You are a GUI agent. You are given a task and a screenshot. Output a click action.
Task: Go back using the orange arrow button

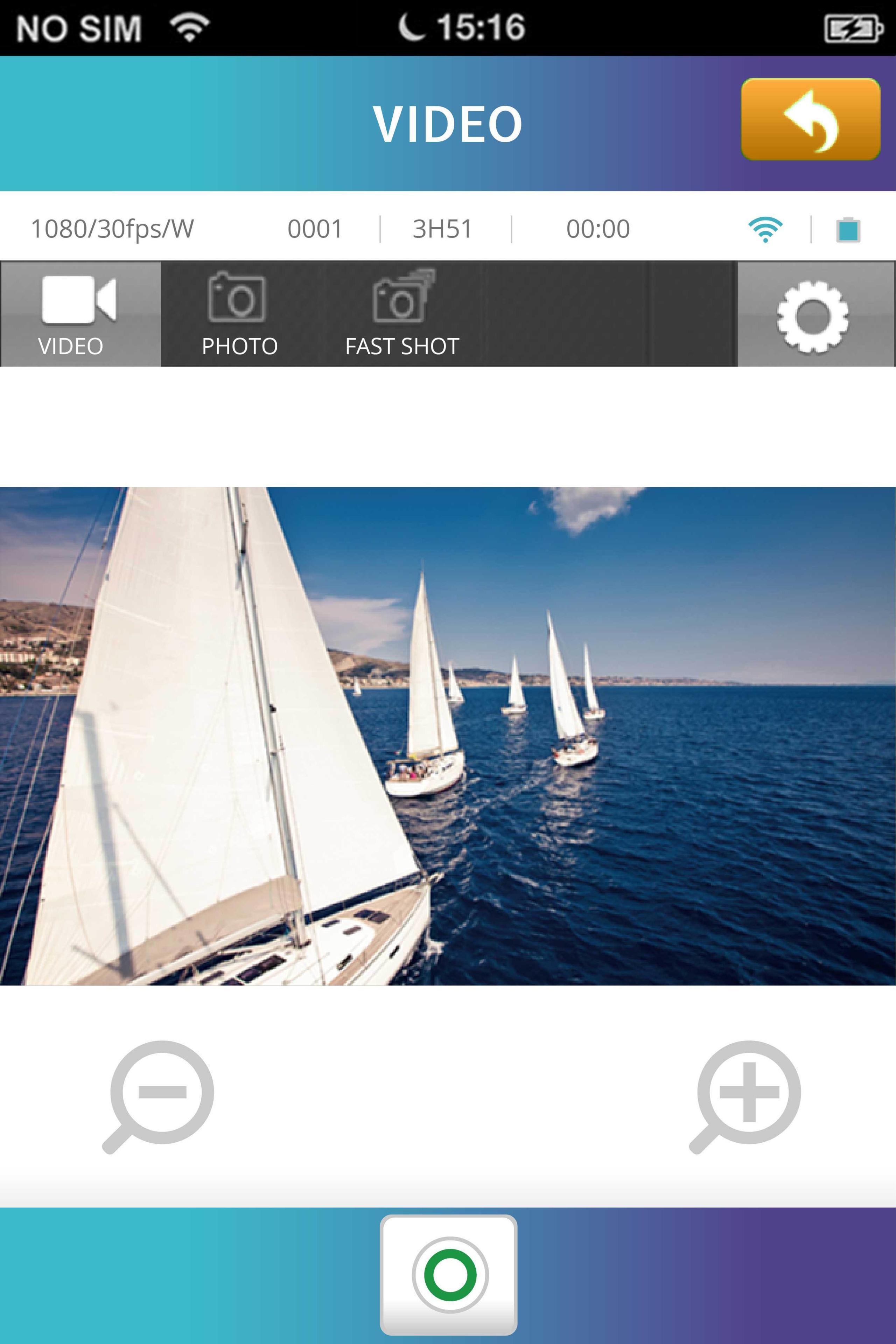click(810, 119)
